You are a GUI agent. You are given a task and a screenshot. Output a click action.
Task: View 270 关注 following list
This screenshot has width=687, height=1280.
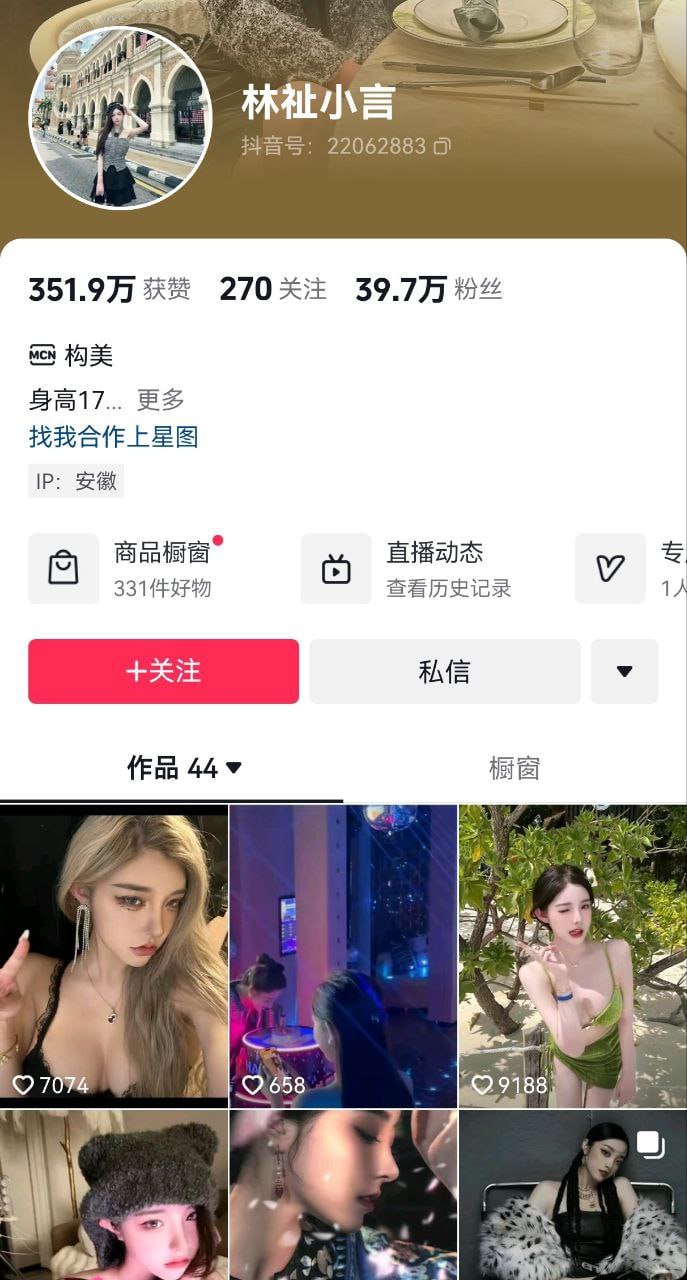pyautogui.click(x=273, y=290)
